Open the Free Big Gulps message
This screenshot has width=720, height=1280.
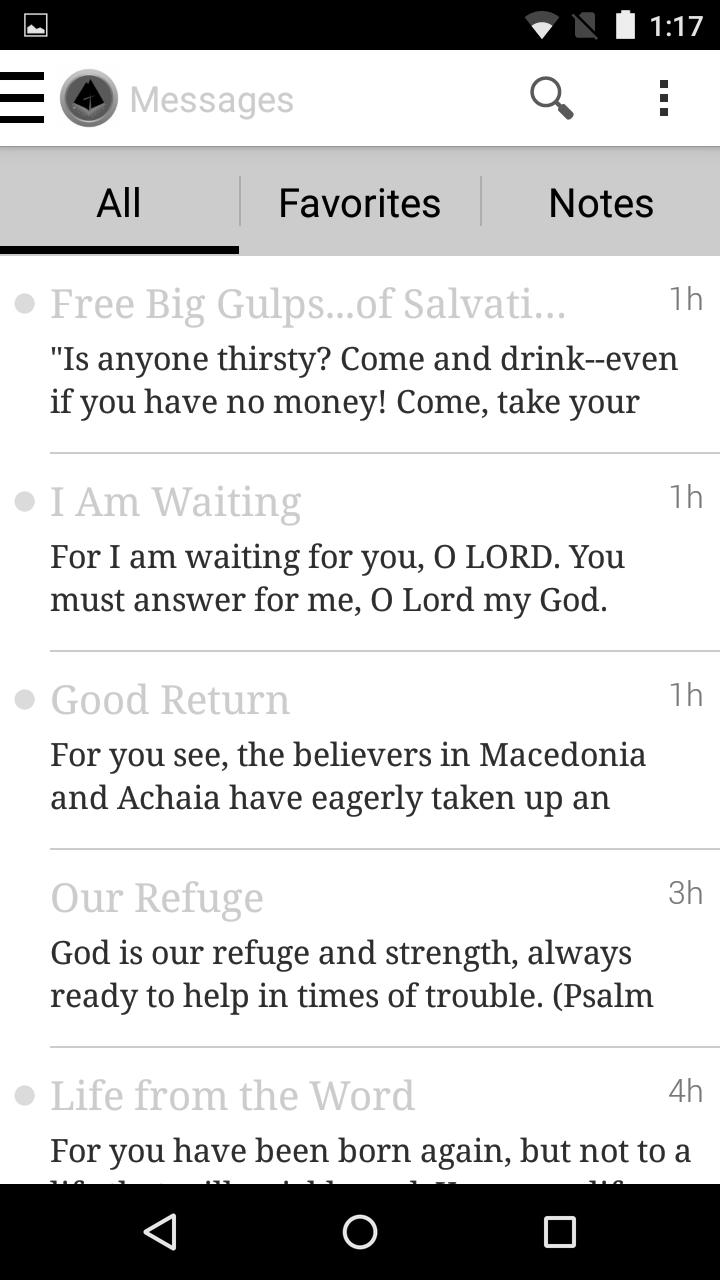(x=360, y=354)
